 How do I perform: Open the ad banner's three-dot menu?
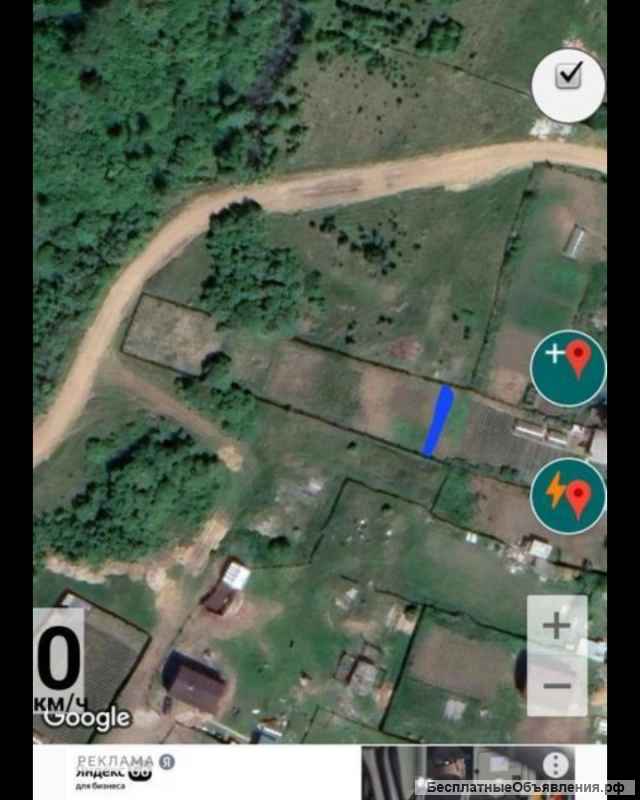pyautogui.click(x=555, y=766)
